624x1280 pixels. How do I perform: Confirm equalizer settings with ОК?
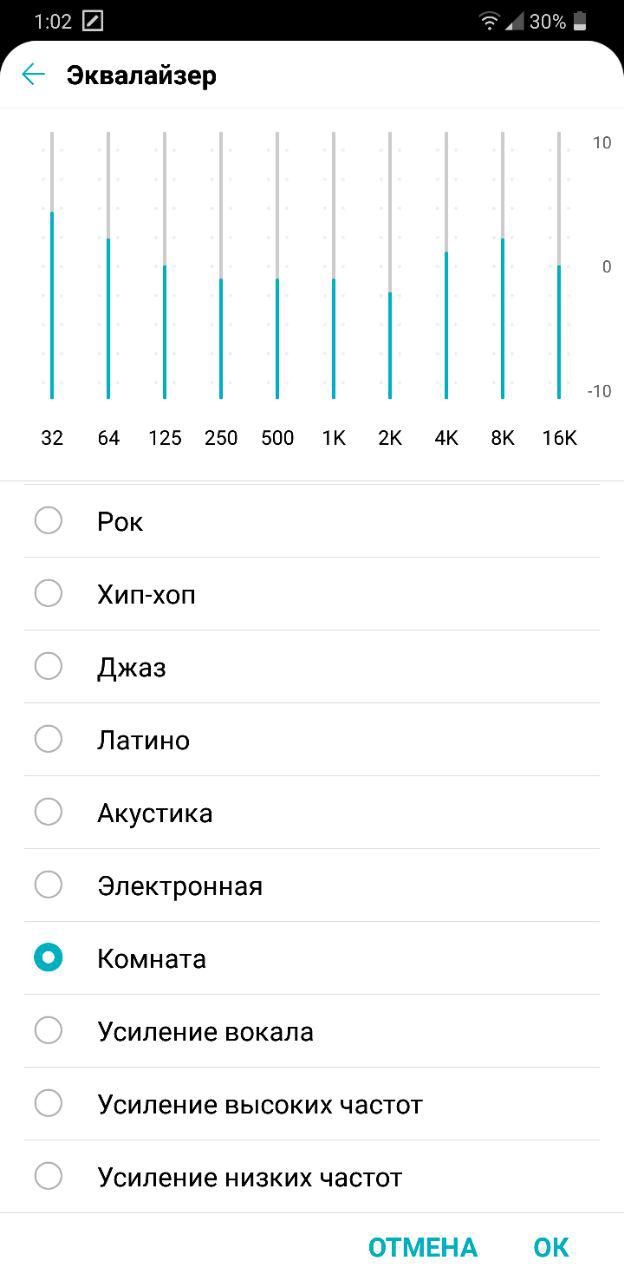click(x=551, y=1247)
